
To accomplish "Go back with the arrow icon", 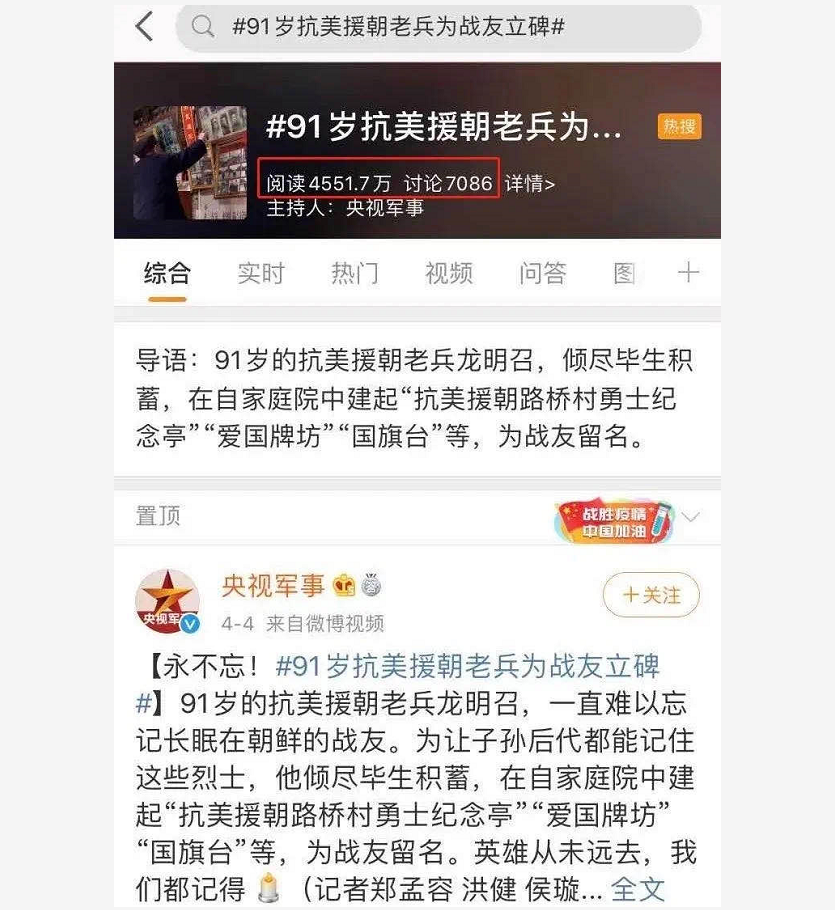I will pyautogui.click(x=145, y=27).
